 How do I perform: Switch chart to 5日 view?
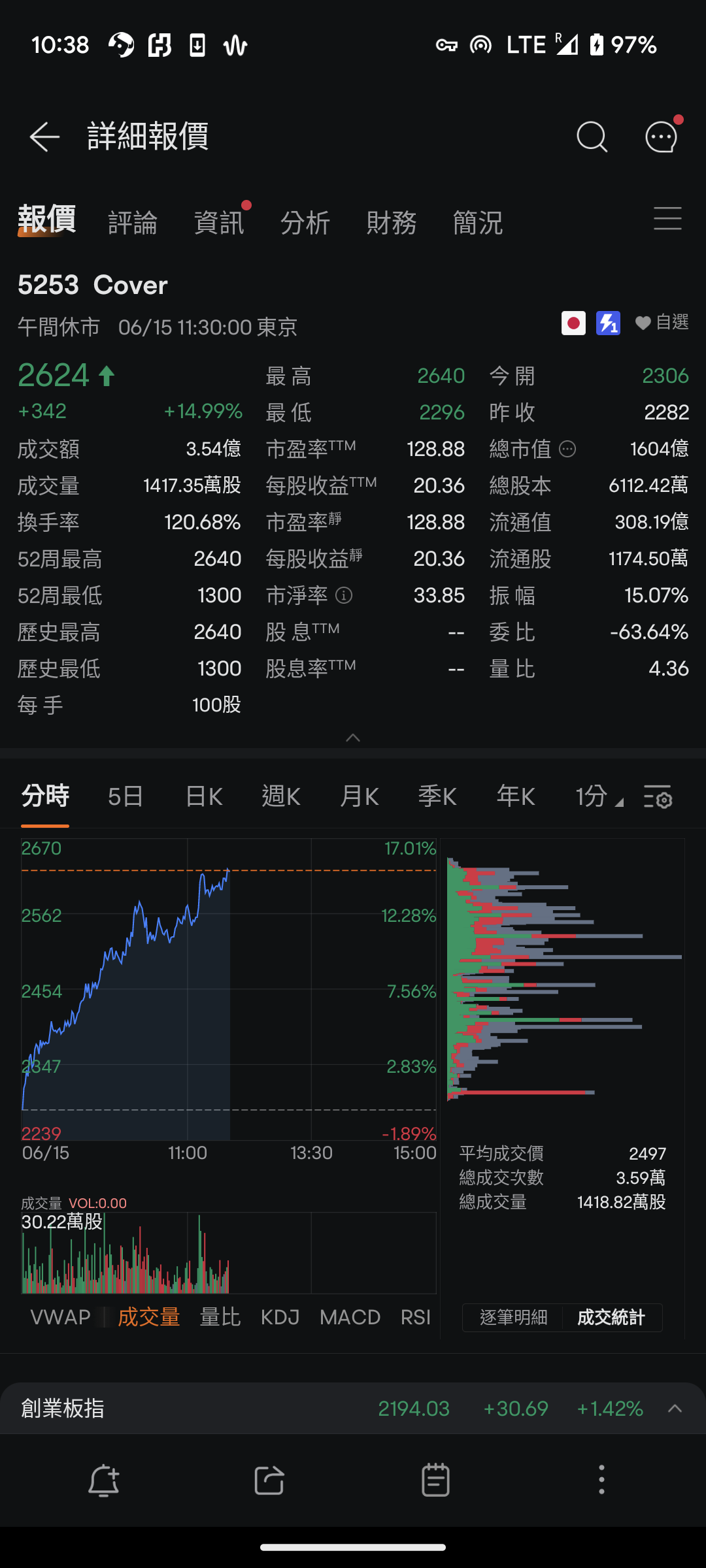(126, 796)
